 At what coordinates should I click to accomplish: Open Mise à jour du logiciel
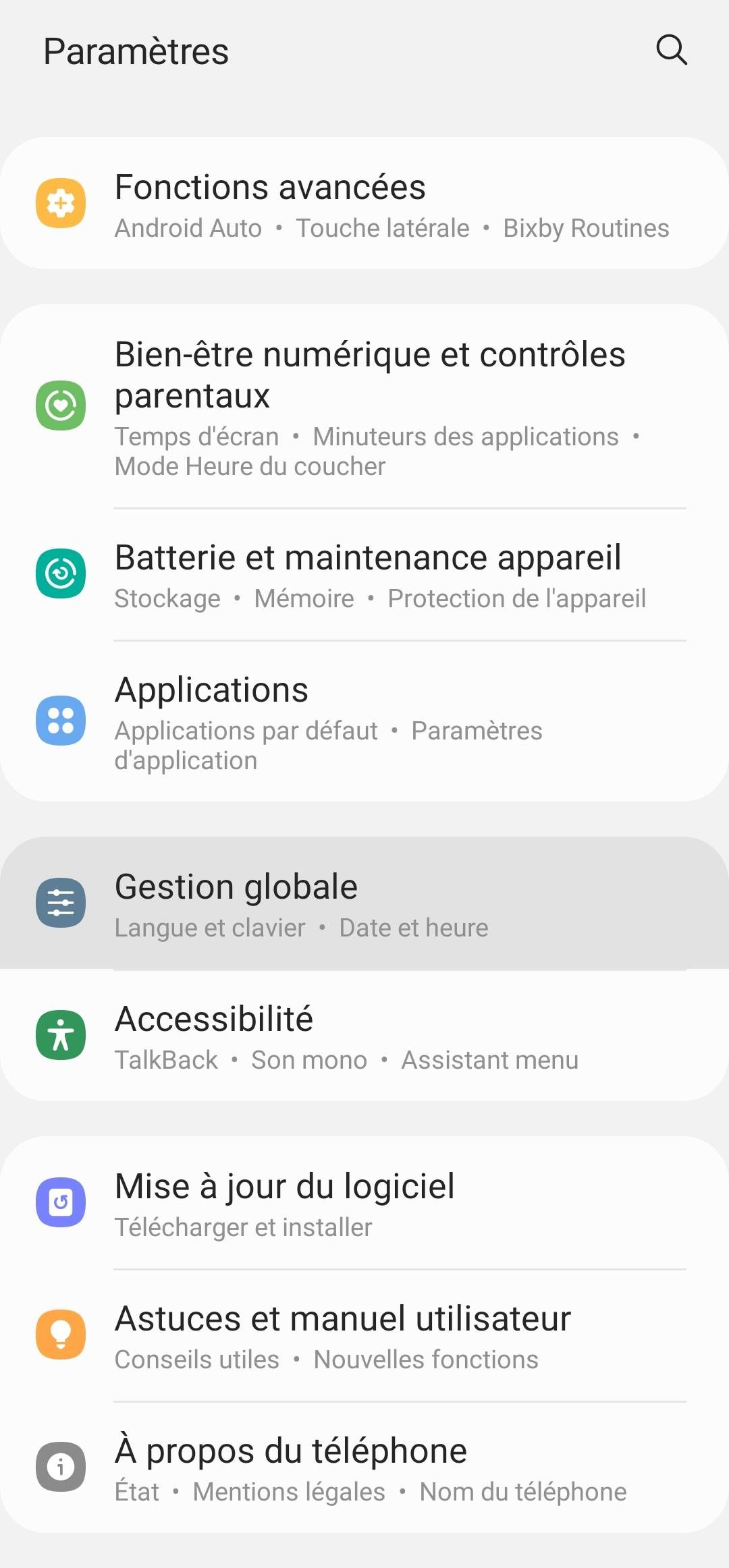tap(364, 1202)
